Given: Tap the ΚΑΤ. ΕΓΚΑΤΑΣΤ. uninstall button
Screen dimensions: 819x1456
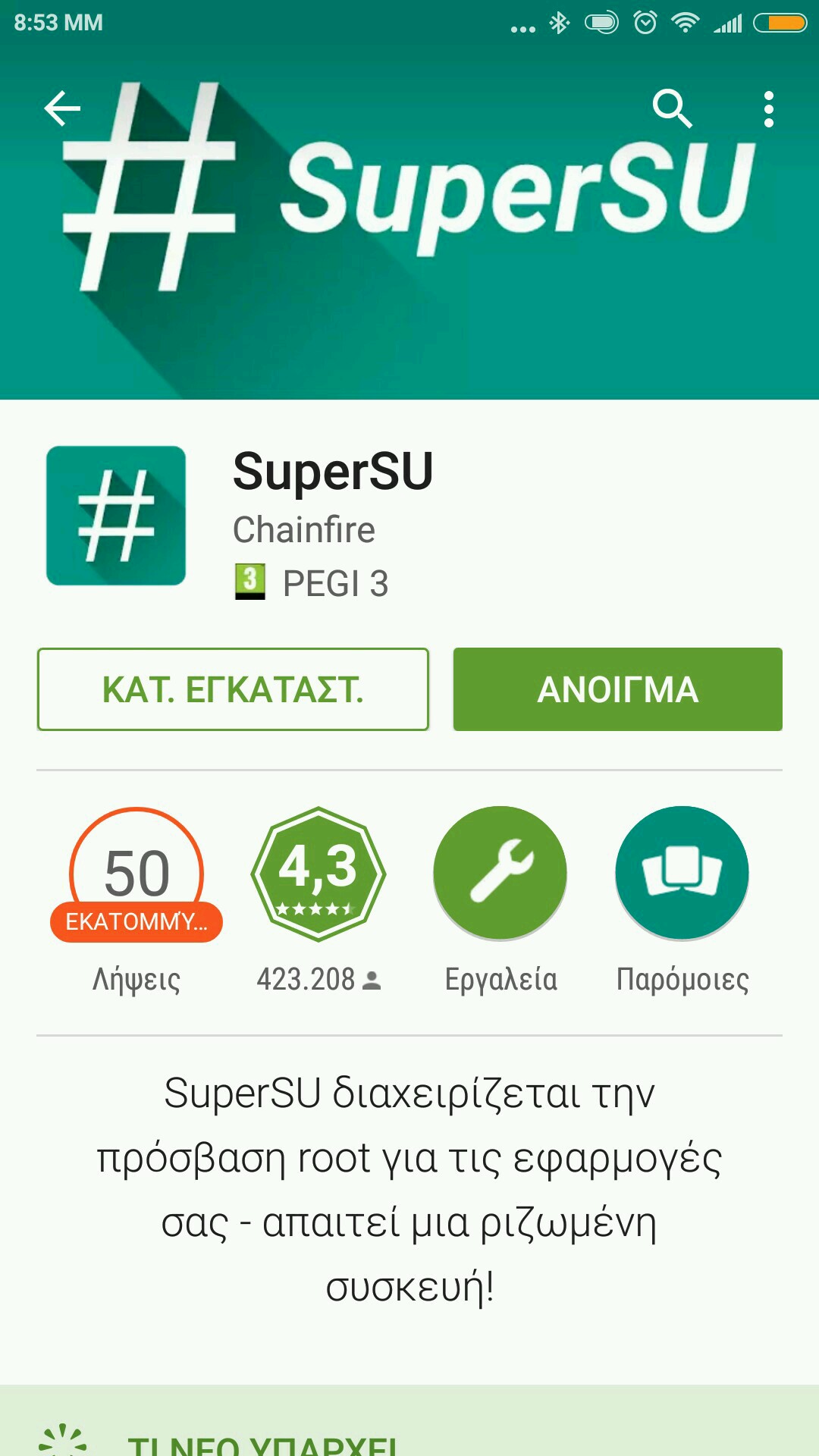Looking at the screenshot, I should click(233, 689).
